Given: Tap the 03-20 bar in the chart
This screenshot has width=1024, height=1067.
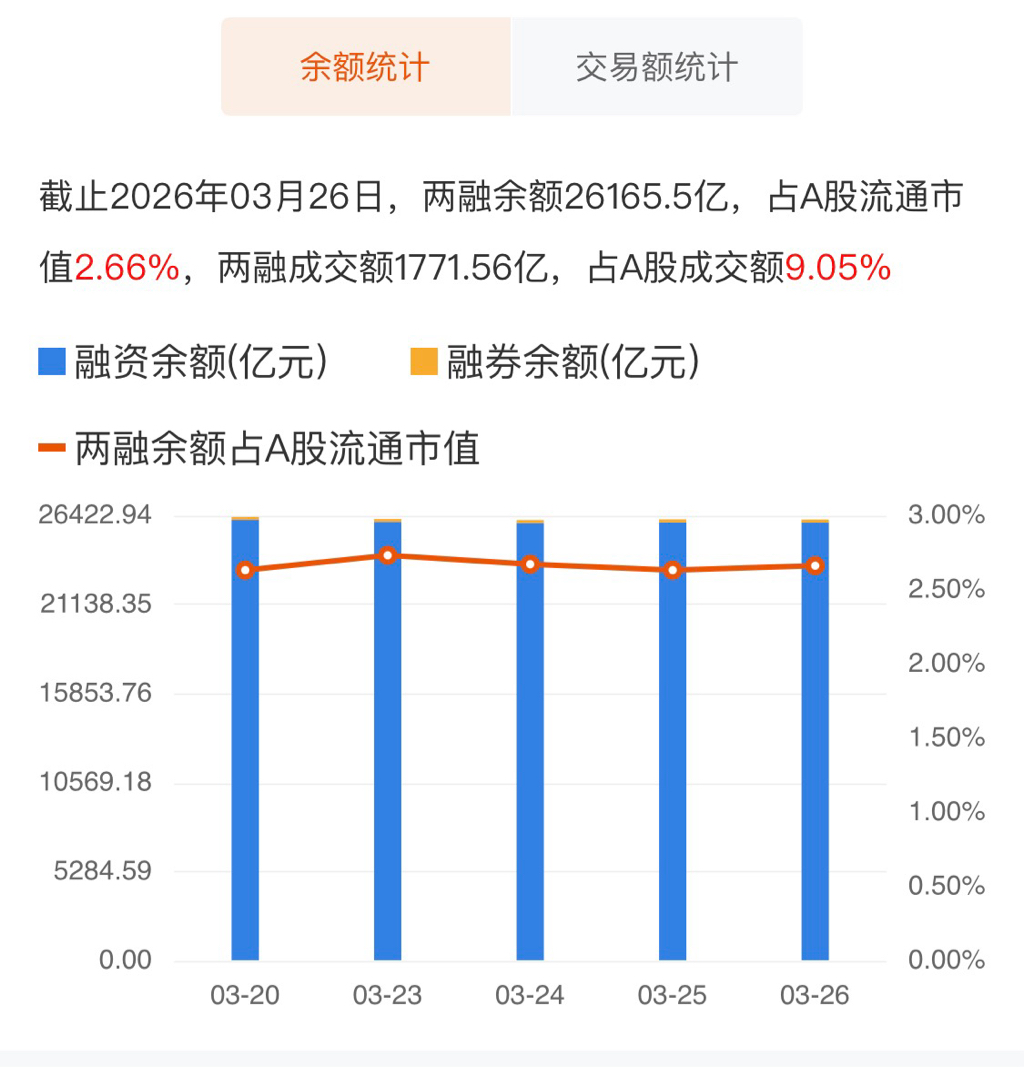Looking at the screenshot, I should coord(245,740).
